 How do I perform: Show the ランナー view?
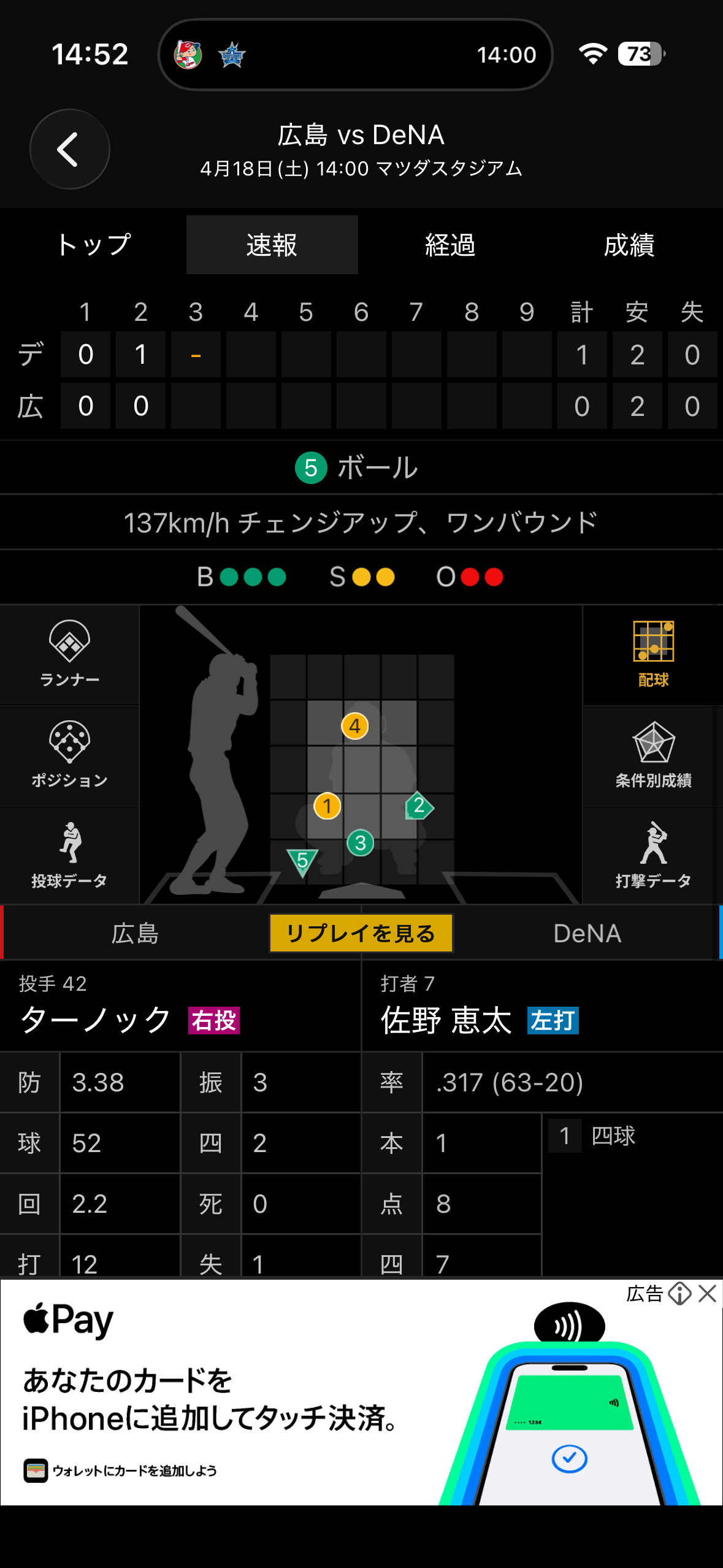[69, 654]
